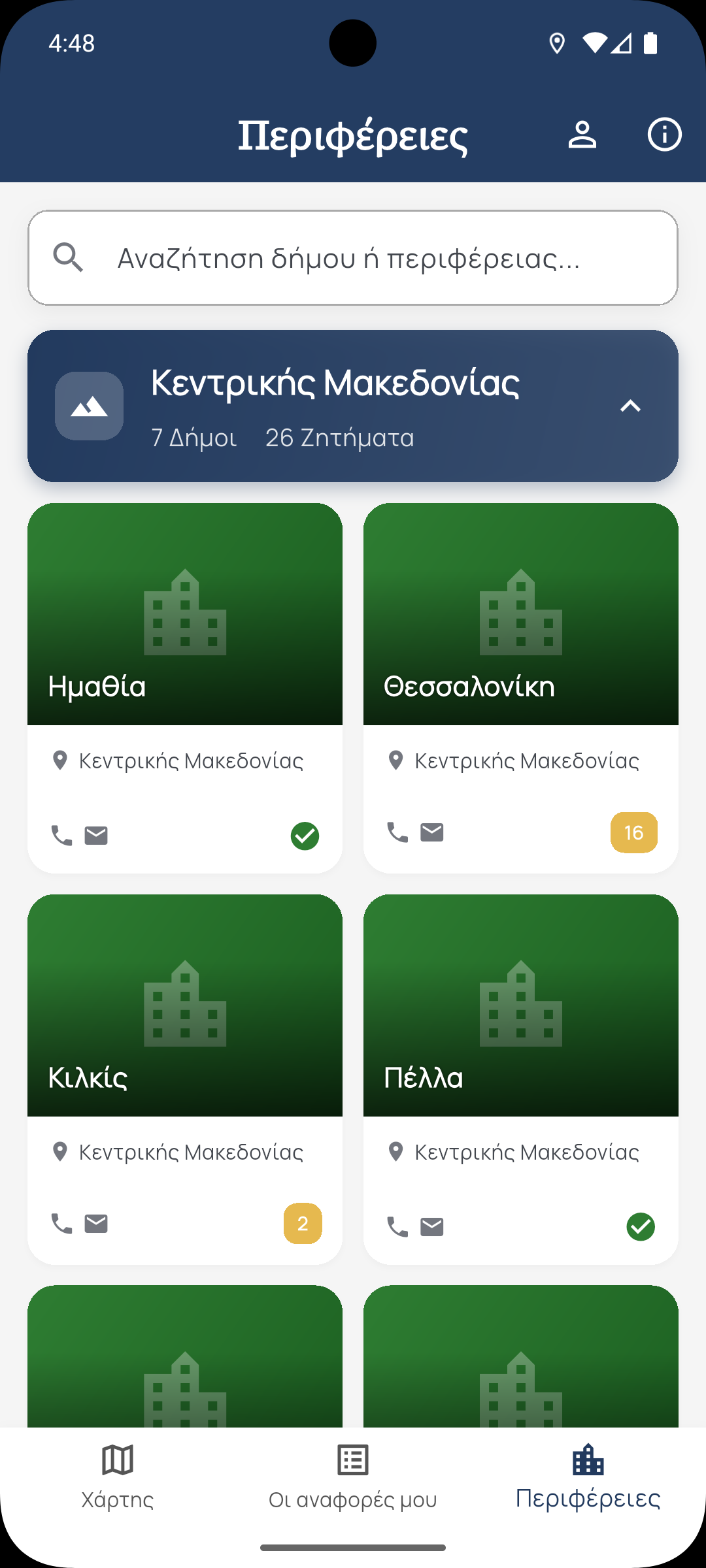Call the Κιλκίς municipality by phone icon
The height and width of the screenshot is (1568, 706).
pos(62,1224)
